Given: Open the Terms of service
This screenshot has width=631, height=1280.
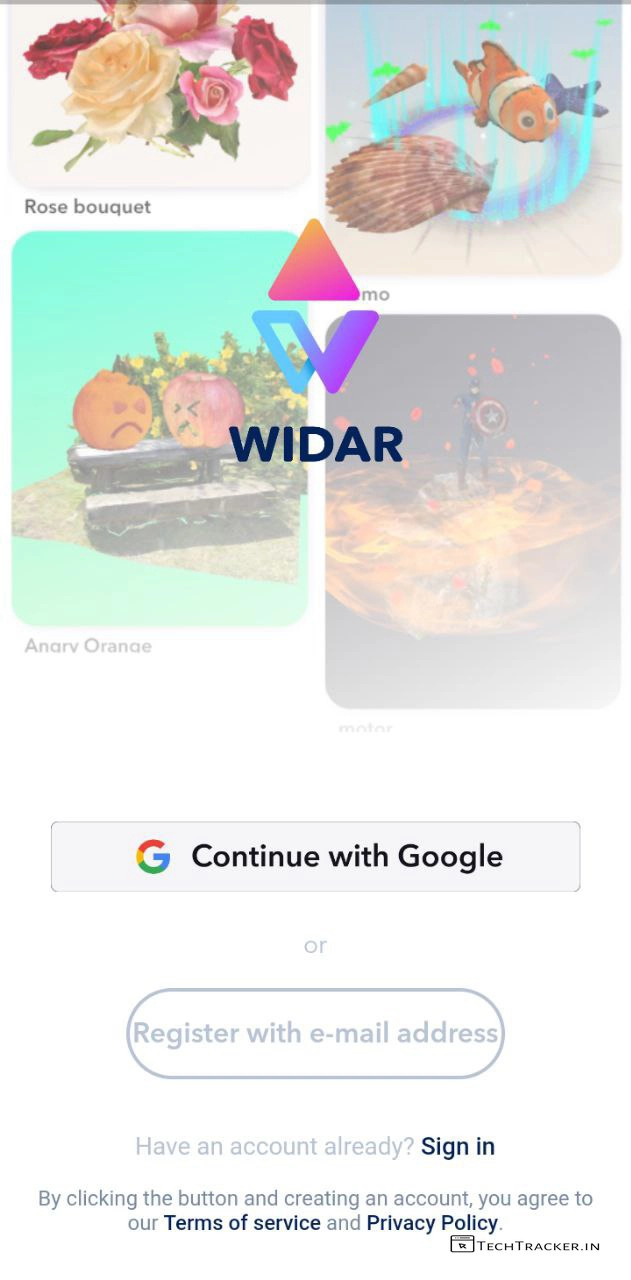Looking at the screenshot, I should tap(242, 1222).
